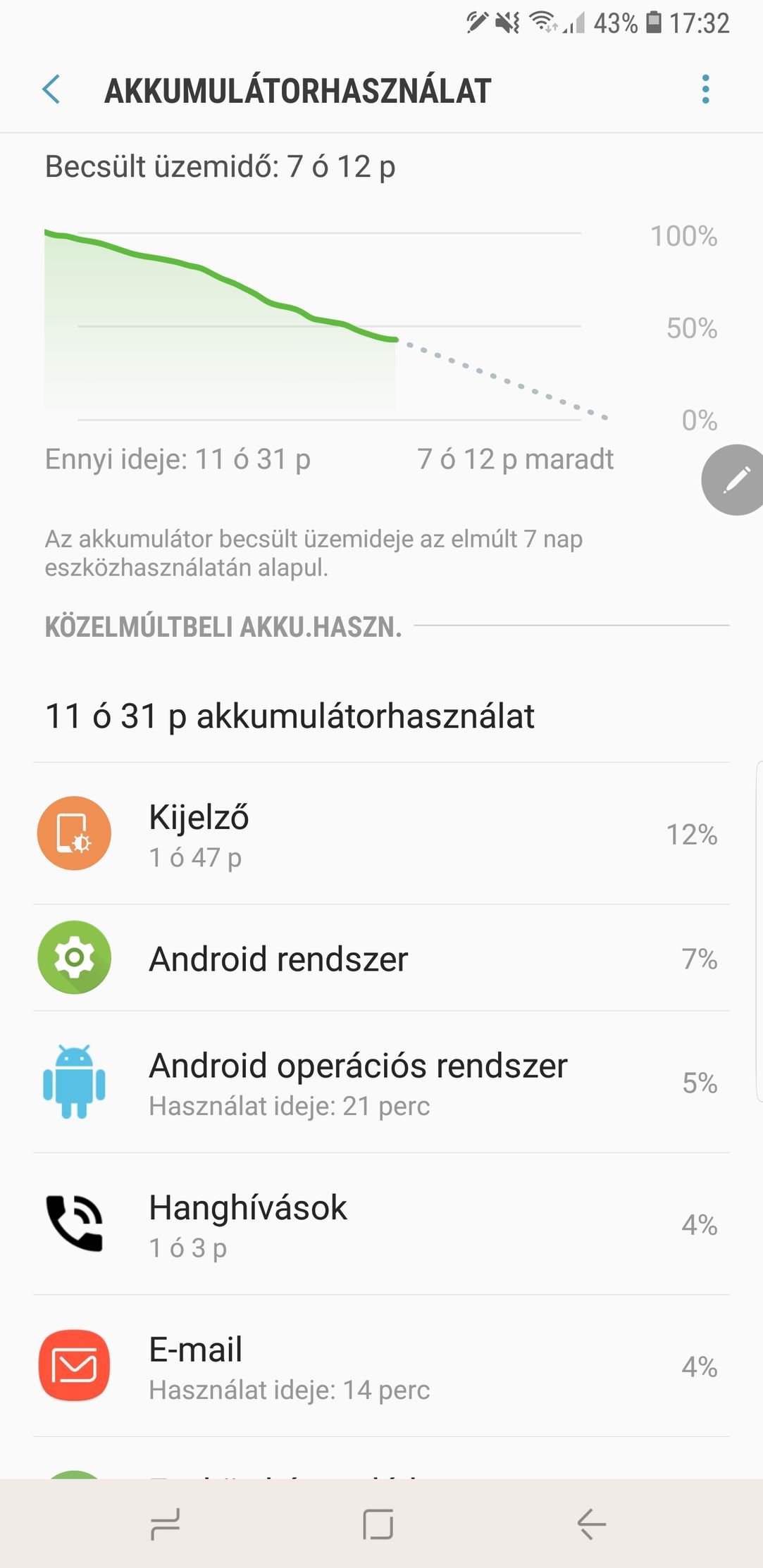Screen dimensions: 763x1568
Task: Go back from Akkumulátorhasználat screen
Action: [51, 90]
